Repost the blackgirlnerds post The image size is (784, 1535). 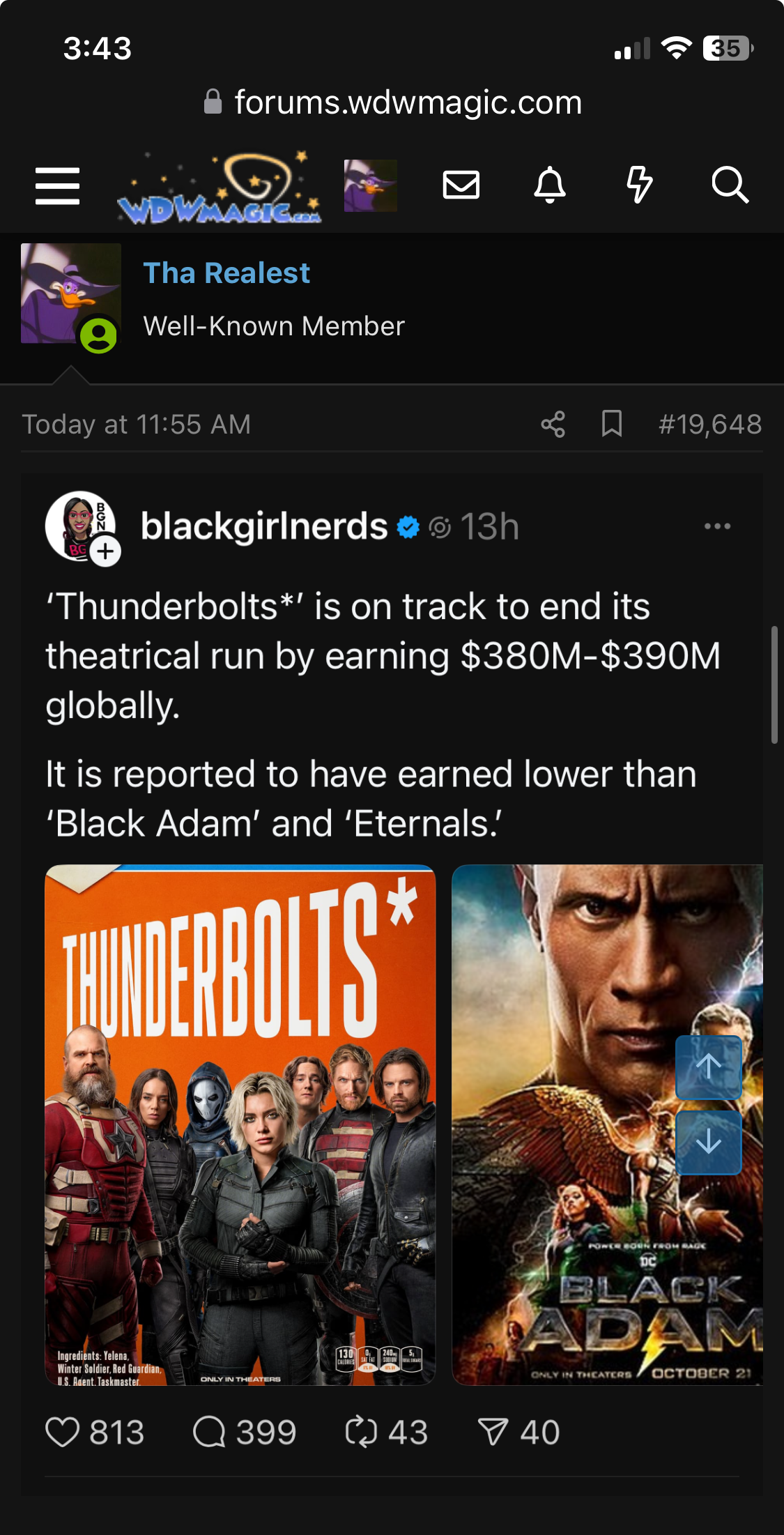click(385, 1433)
